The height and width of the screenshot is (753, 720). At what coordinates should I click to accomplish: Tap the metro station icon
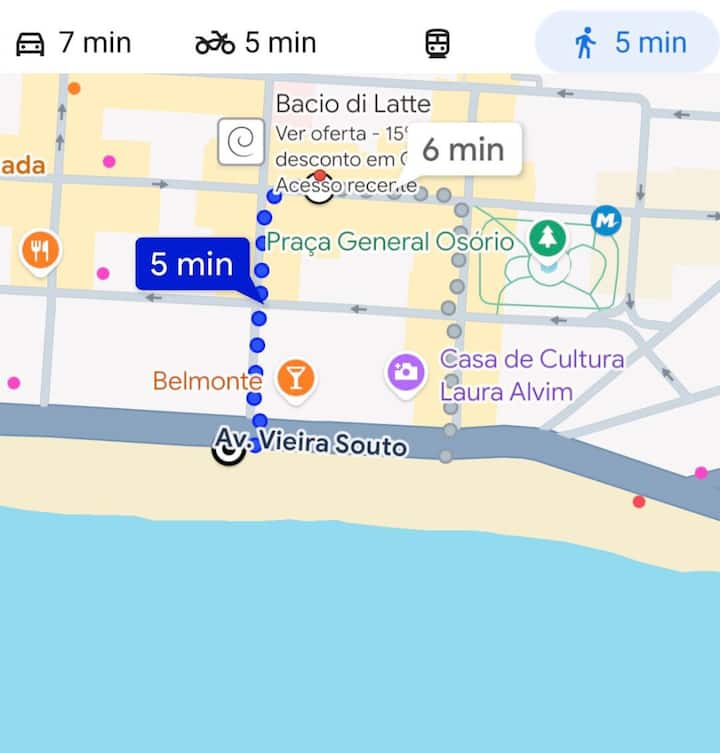606,220
